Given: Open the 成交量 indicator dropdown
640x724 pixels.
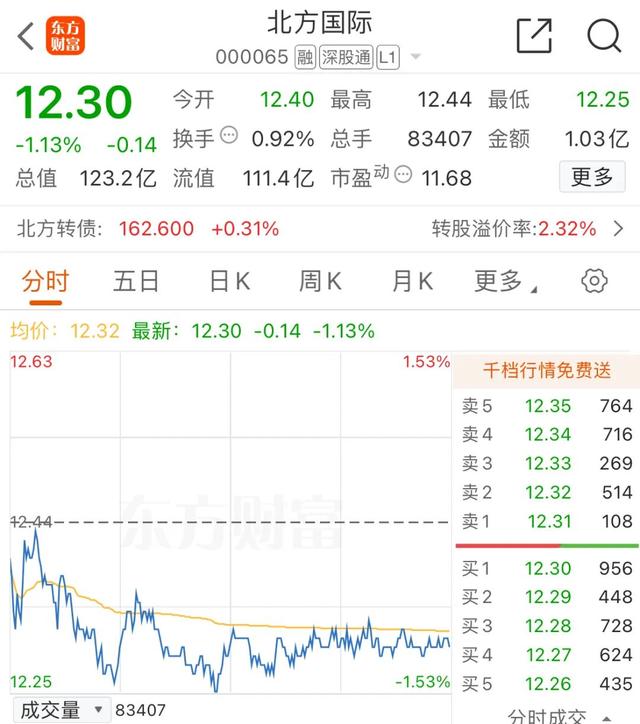Looking at the screenshot, I should click(60, 710).
